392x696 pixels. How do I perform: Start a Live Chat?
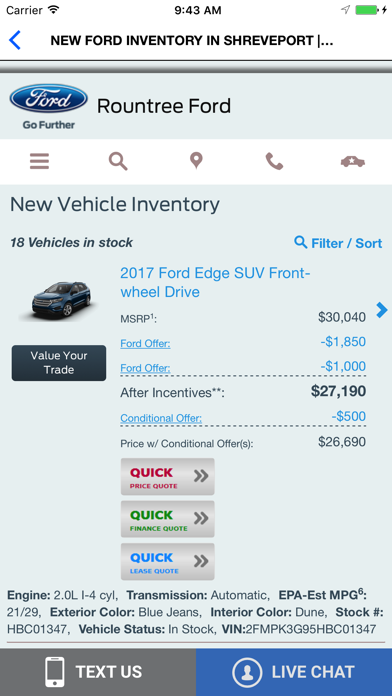(294, 672)
